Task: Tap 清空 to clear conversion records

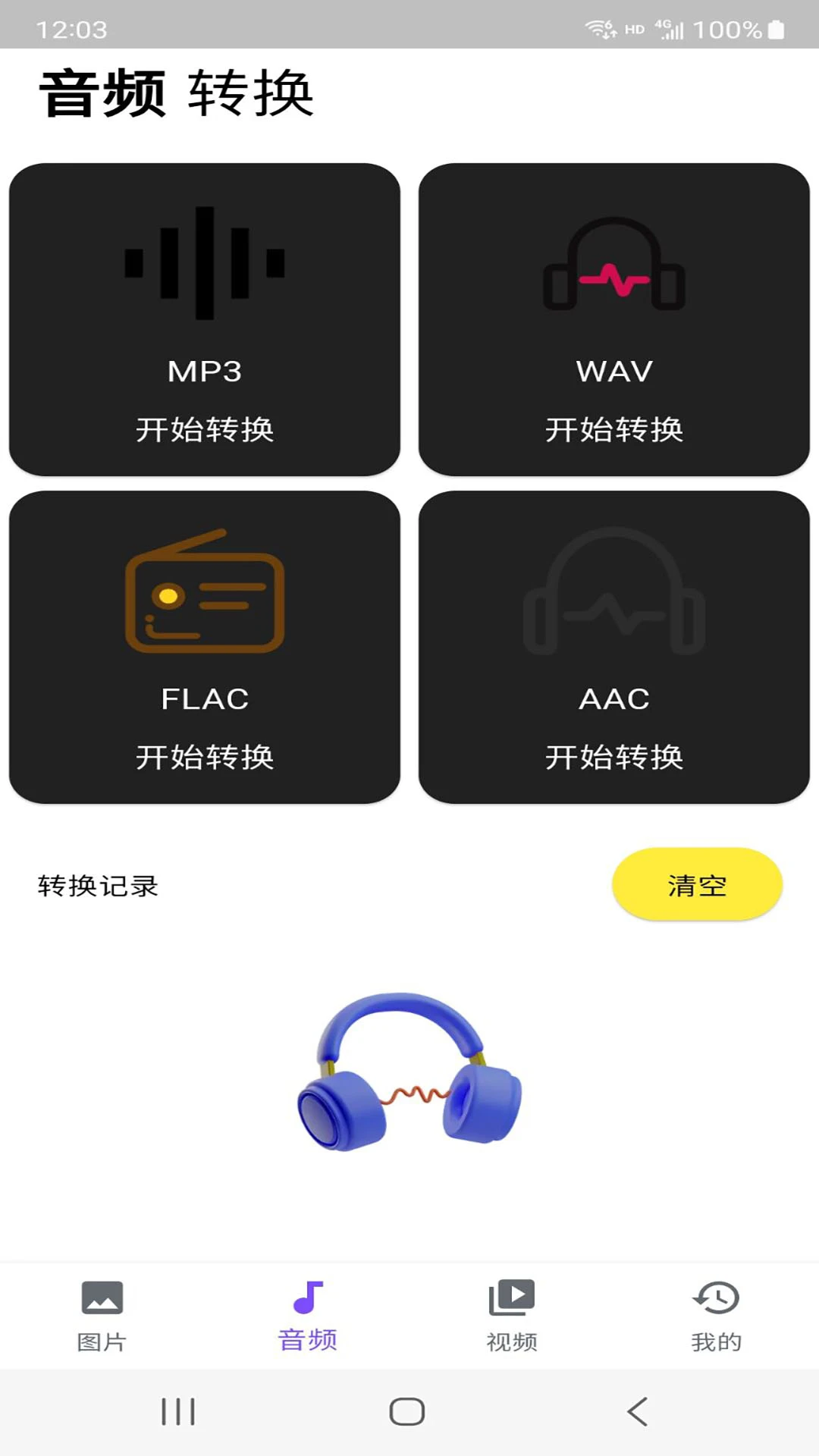Action: (696, 883)
